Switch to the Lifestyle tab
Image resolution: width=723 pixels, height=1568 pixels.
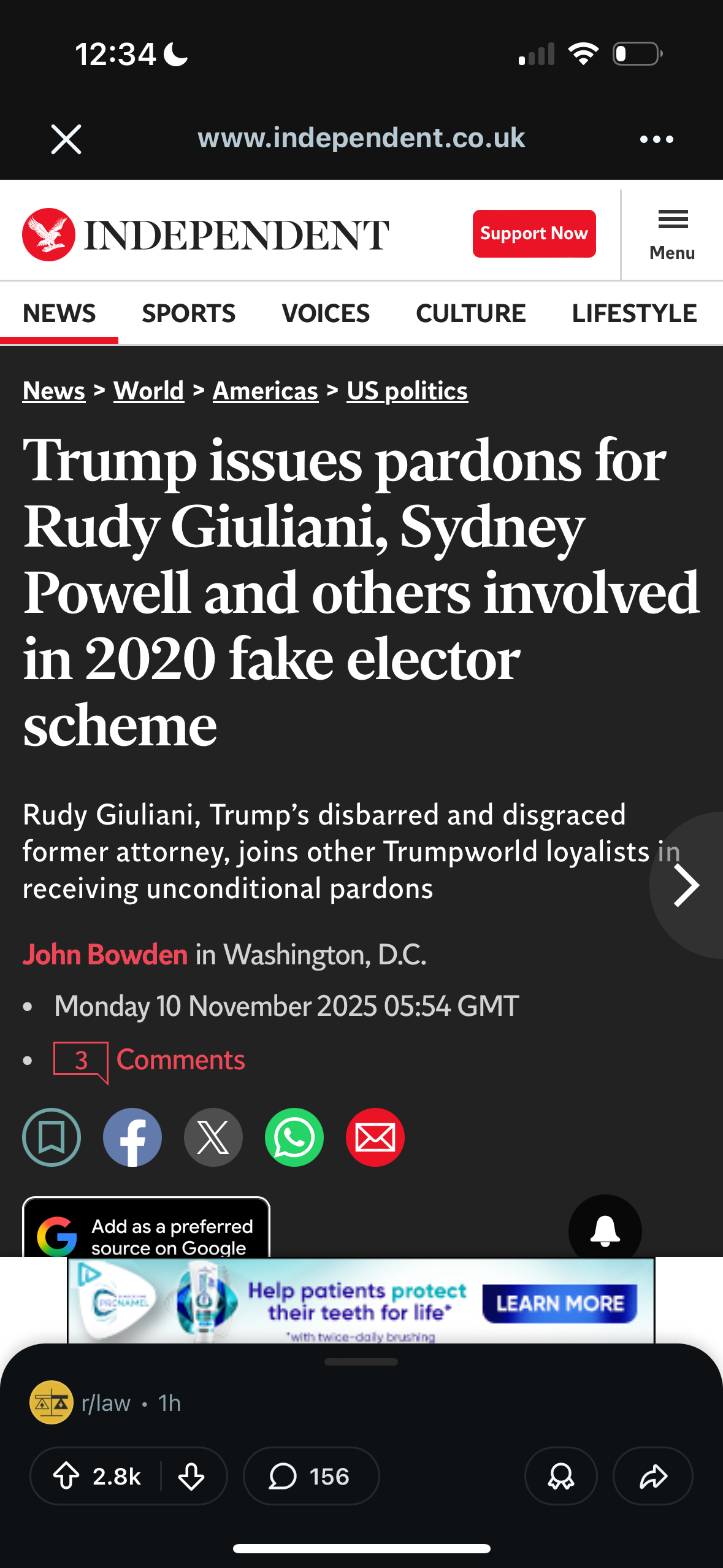(633, 313)
